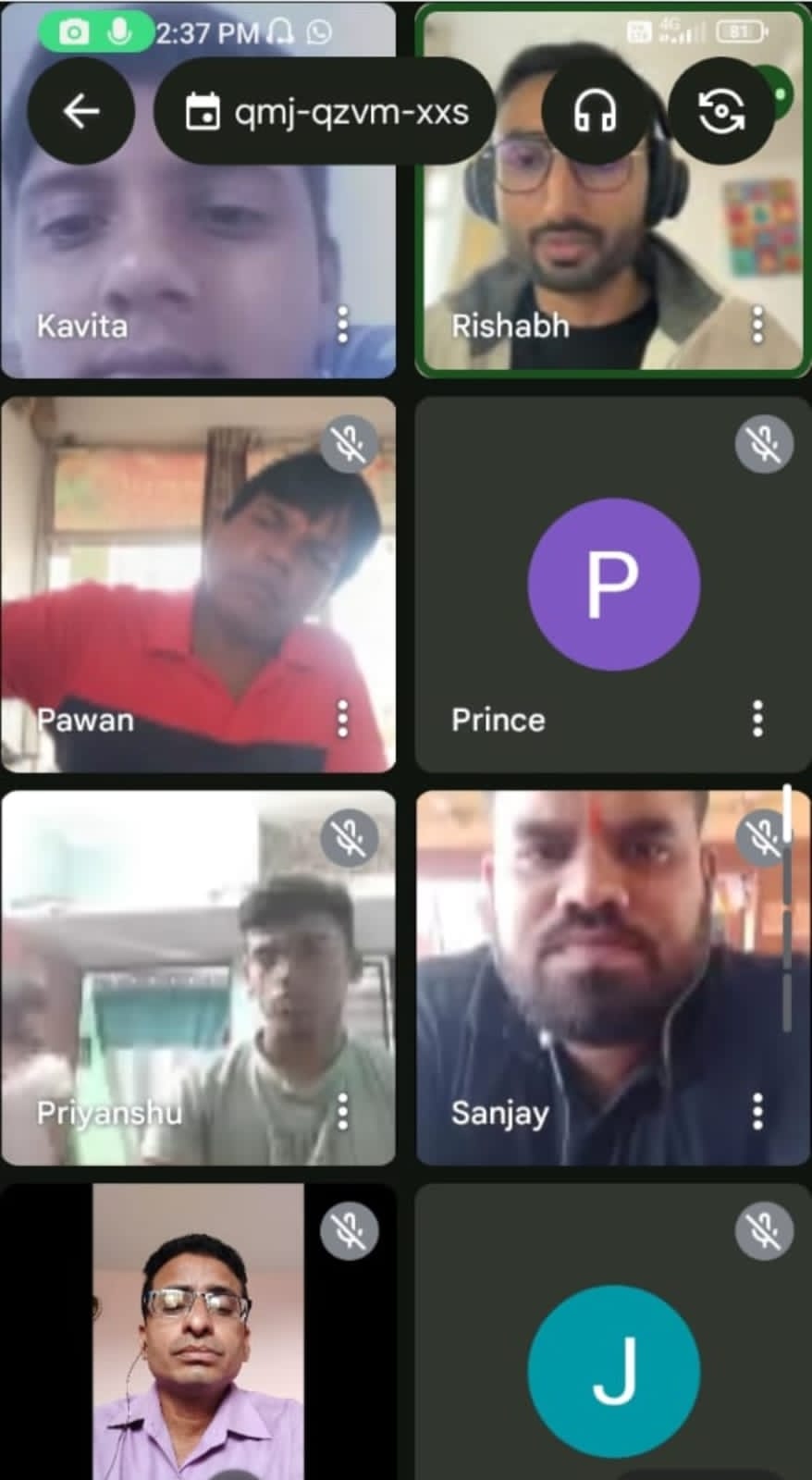Viewport: 812px width, 1480px height.
Task: Open options menu for Priyanshu
Action: pyautogui.click(x=342, y=1112)
